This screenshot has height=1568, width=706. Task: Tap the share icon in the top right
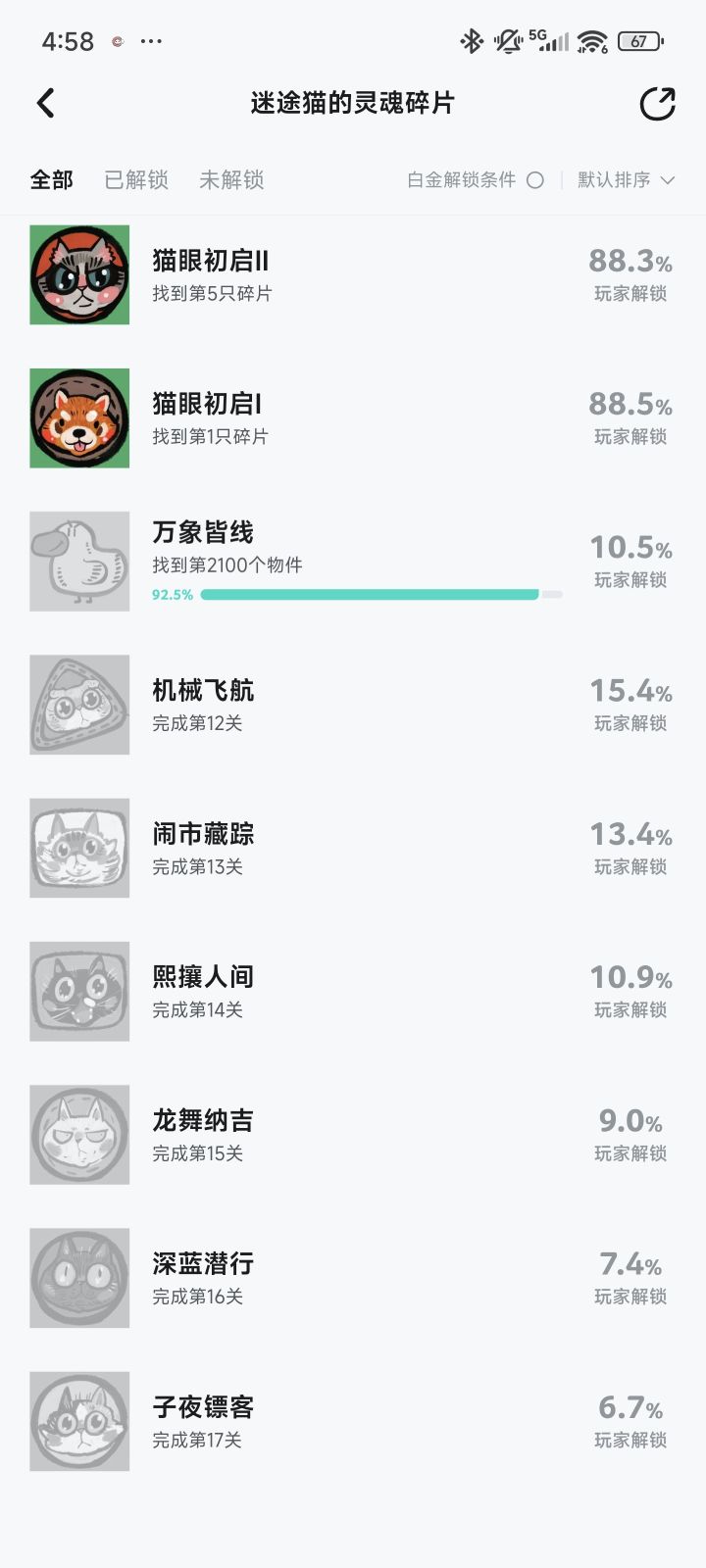coord(657,103)
